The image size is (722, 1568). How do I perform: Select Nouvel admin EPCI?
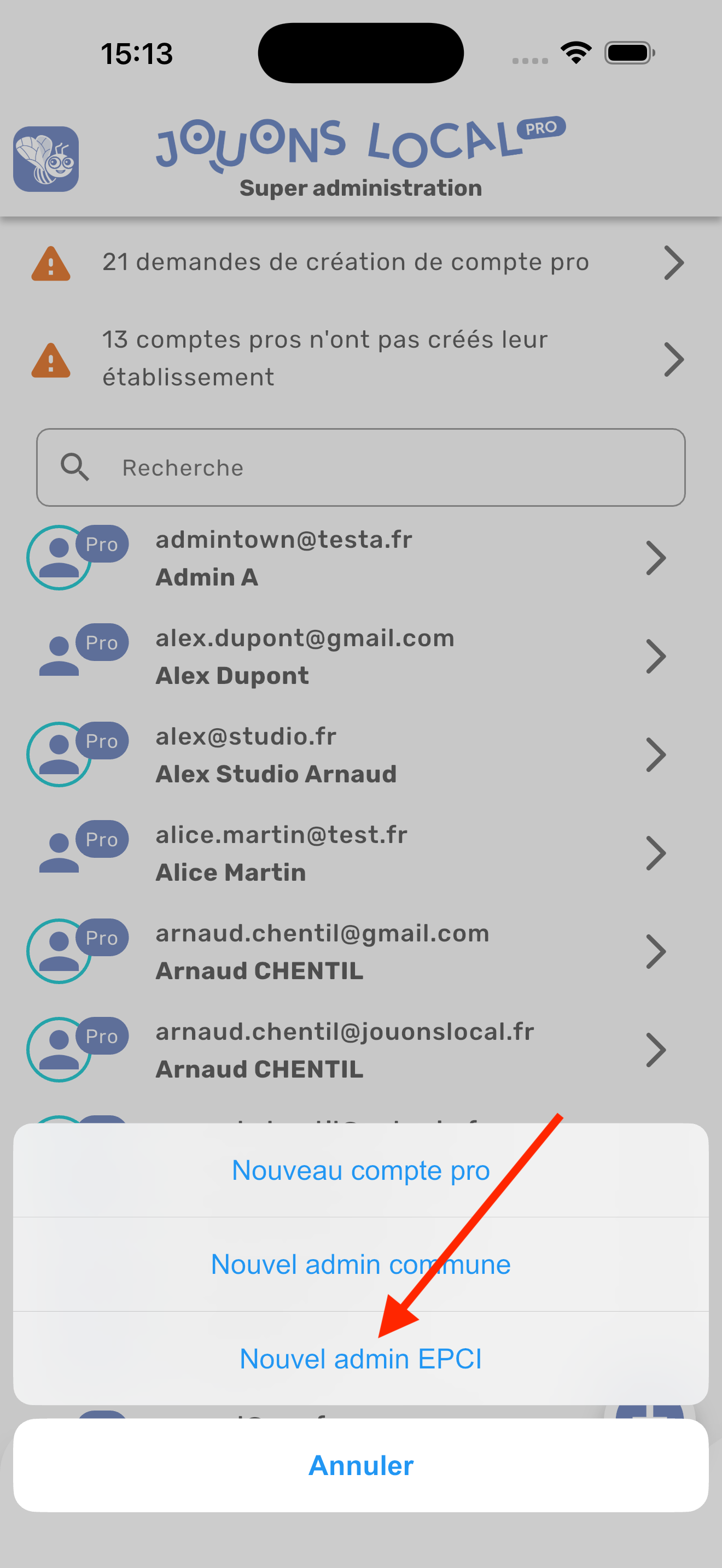360,1359
